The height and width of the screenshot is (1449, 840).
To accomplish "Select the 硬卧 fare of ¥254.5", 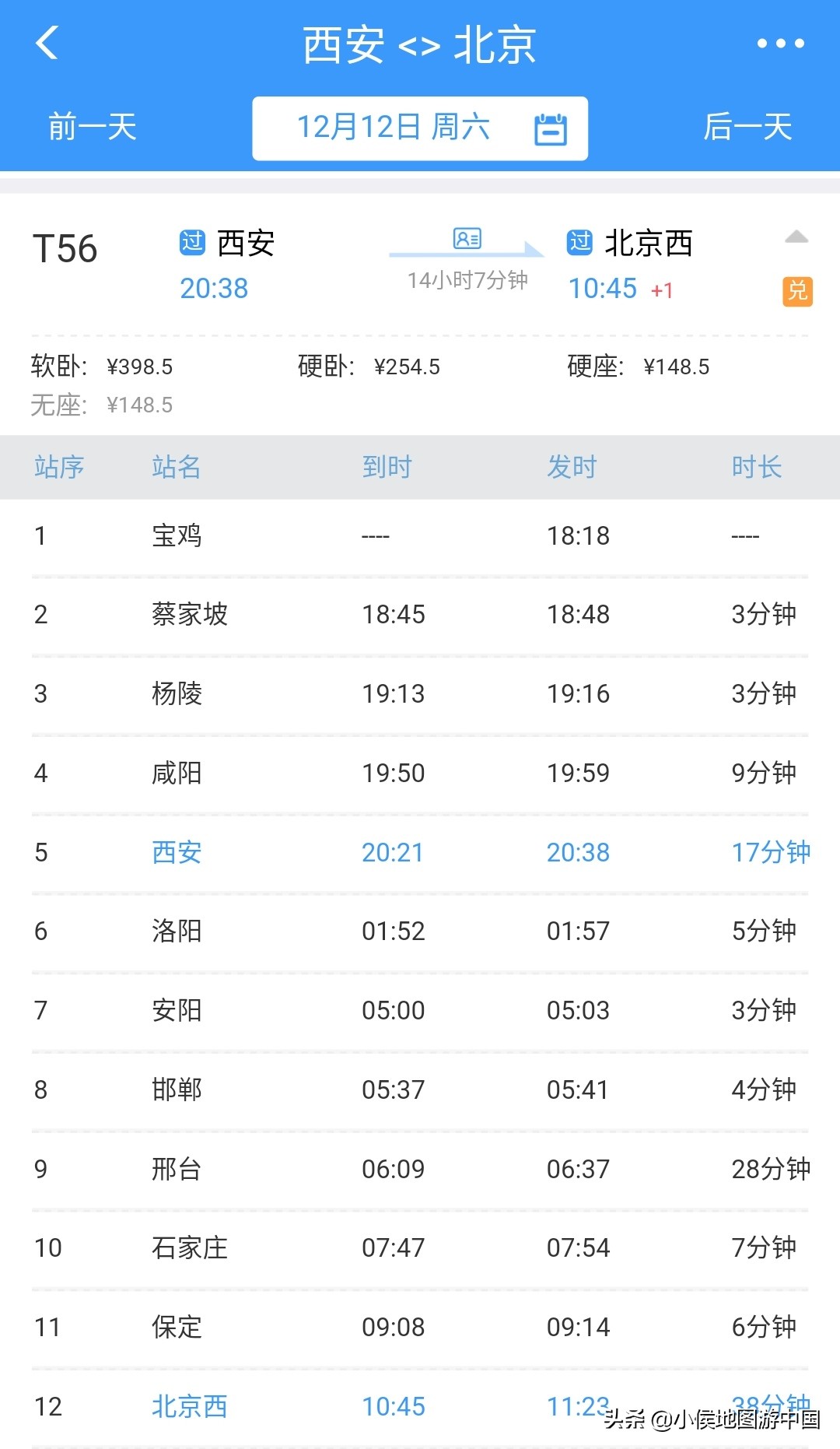I will [369, 366].
